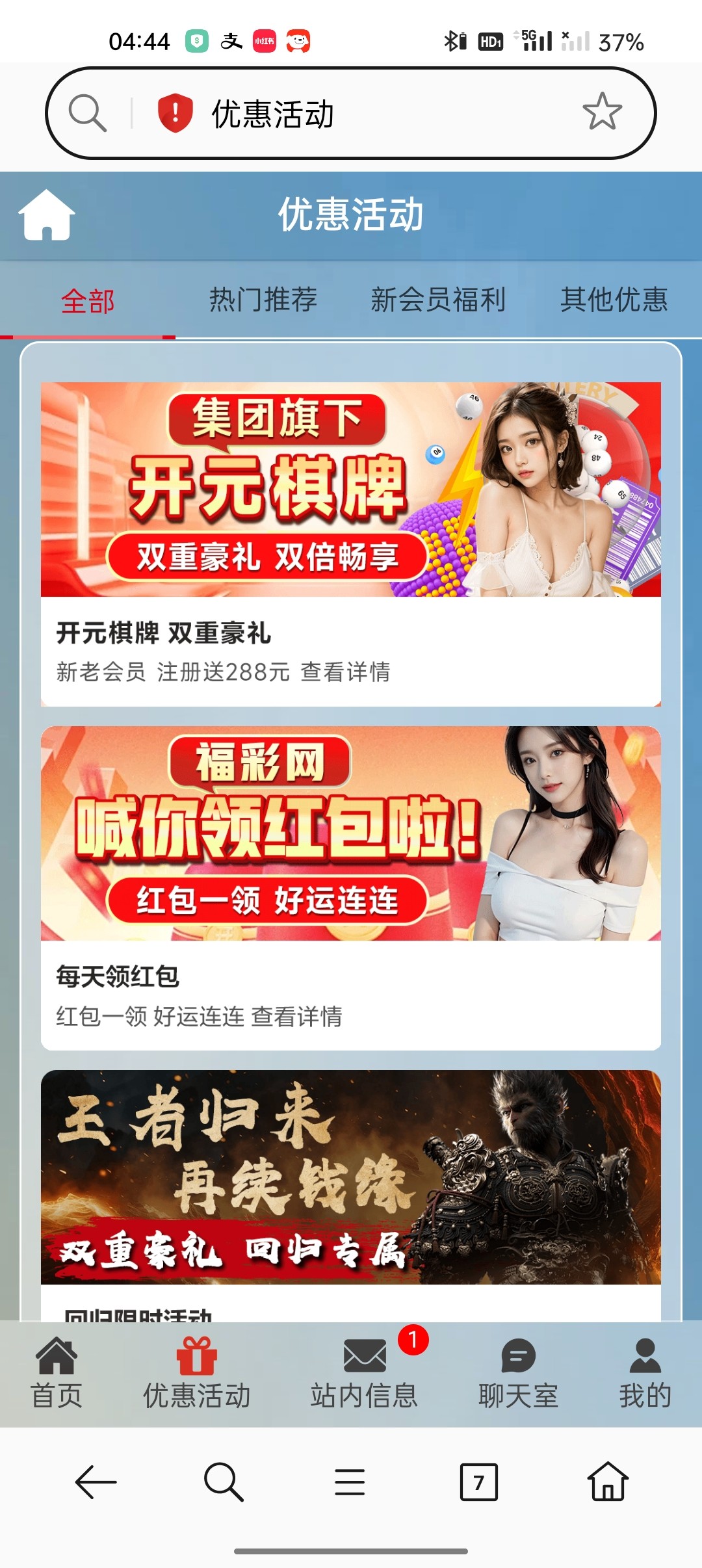
Task: Open the 开元棋牌 双重豪礼 promotion card
Action: (x=351, y=543)
